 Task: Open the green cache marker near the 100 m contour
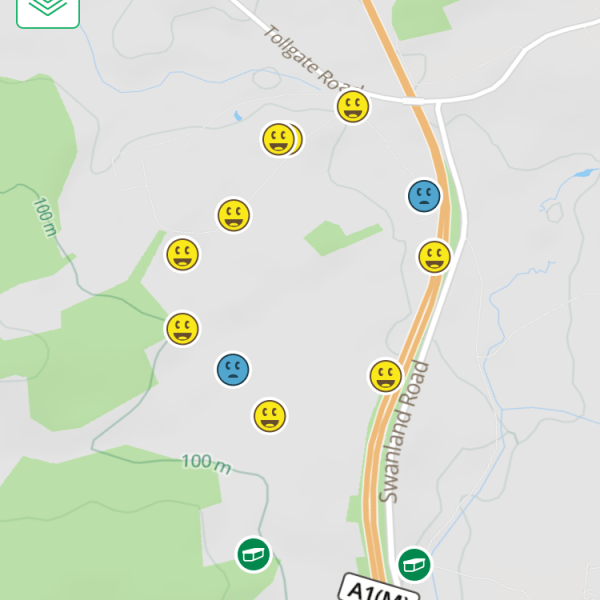coord(253,553)
